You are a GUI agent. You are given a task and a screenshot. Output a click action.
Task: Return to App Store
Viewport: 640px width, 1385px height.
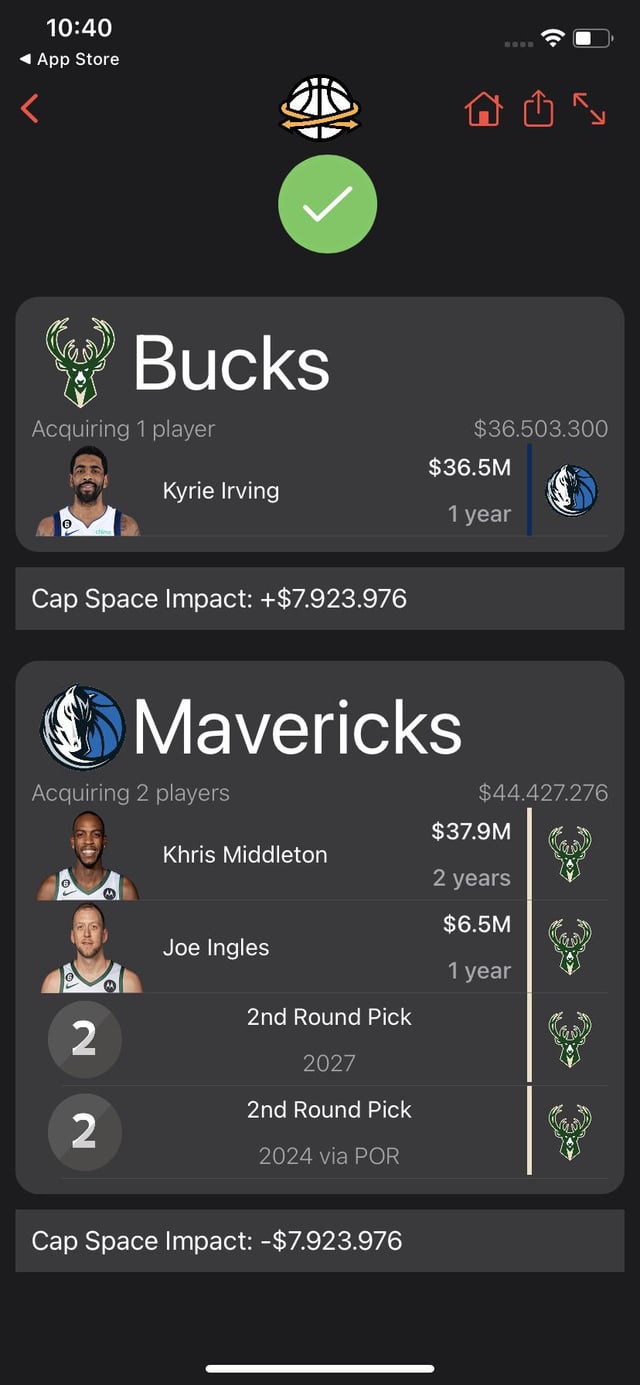pyautogui.click(x=69, y=59)
